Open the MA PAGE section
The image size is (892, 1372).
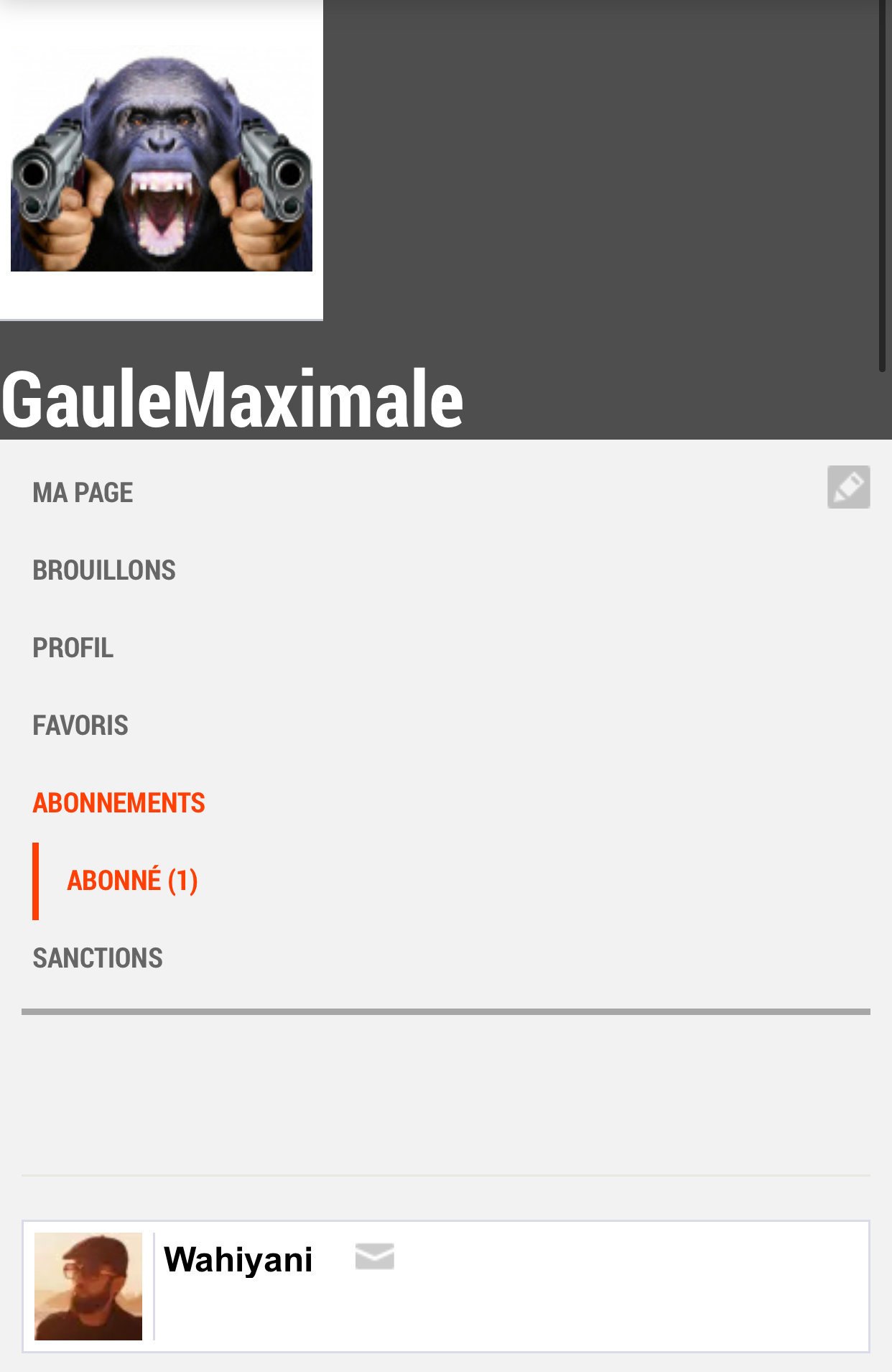click(x=83, y=493)
